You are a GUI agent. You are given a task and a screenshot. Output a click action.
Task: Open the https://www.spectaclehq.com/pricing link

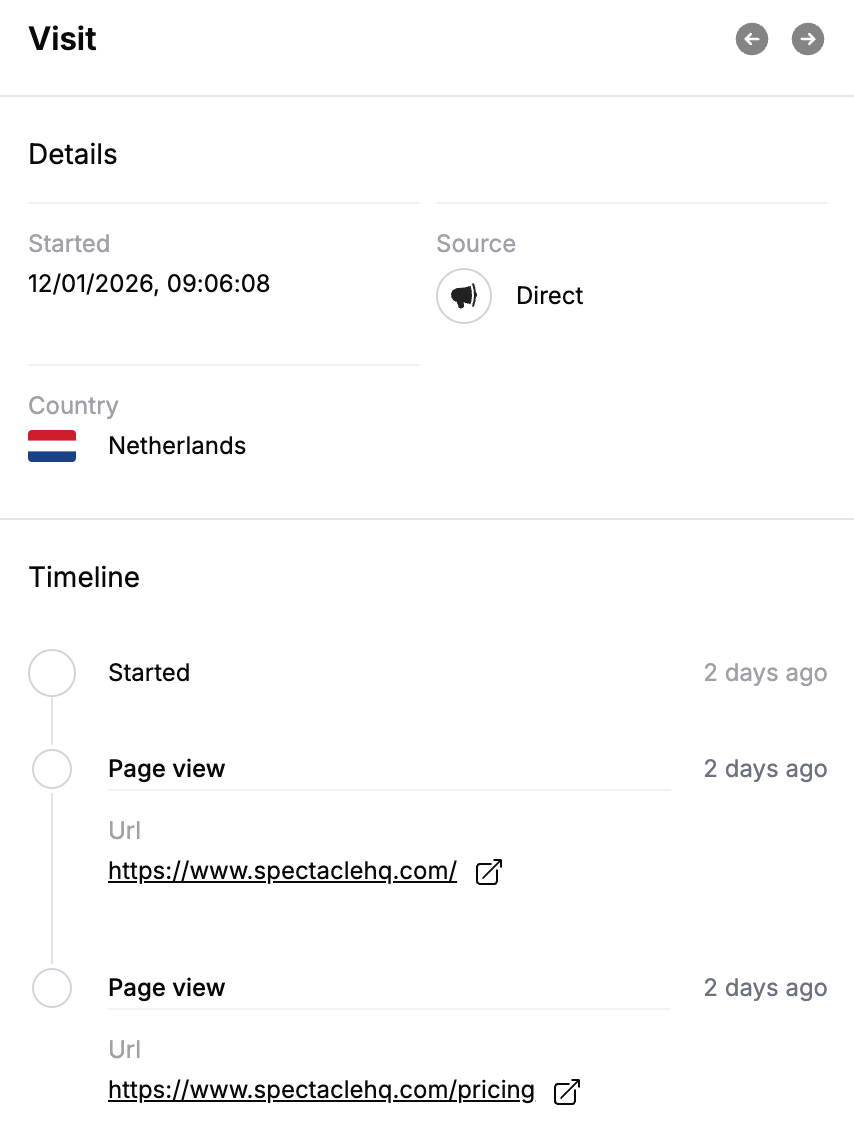coord(321,1090)
